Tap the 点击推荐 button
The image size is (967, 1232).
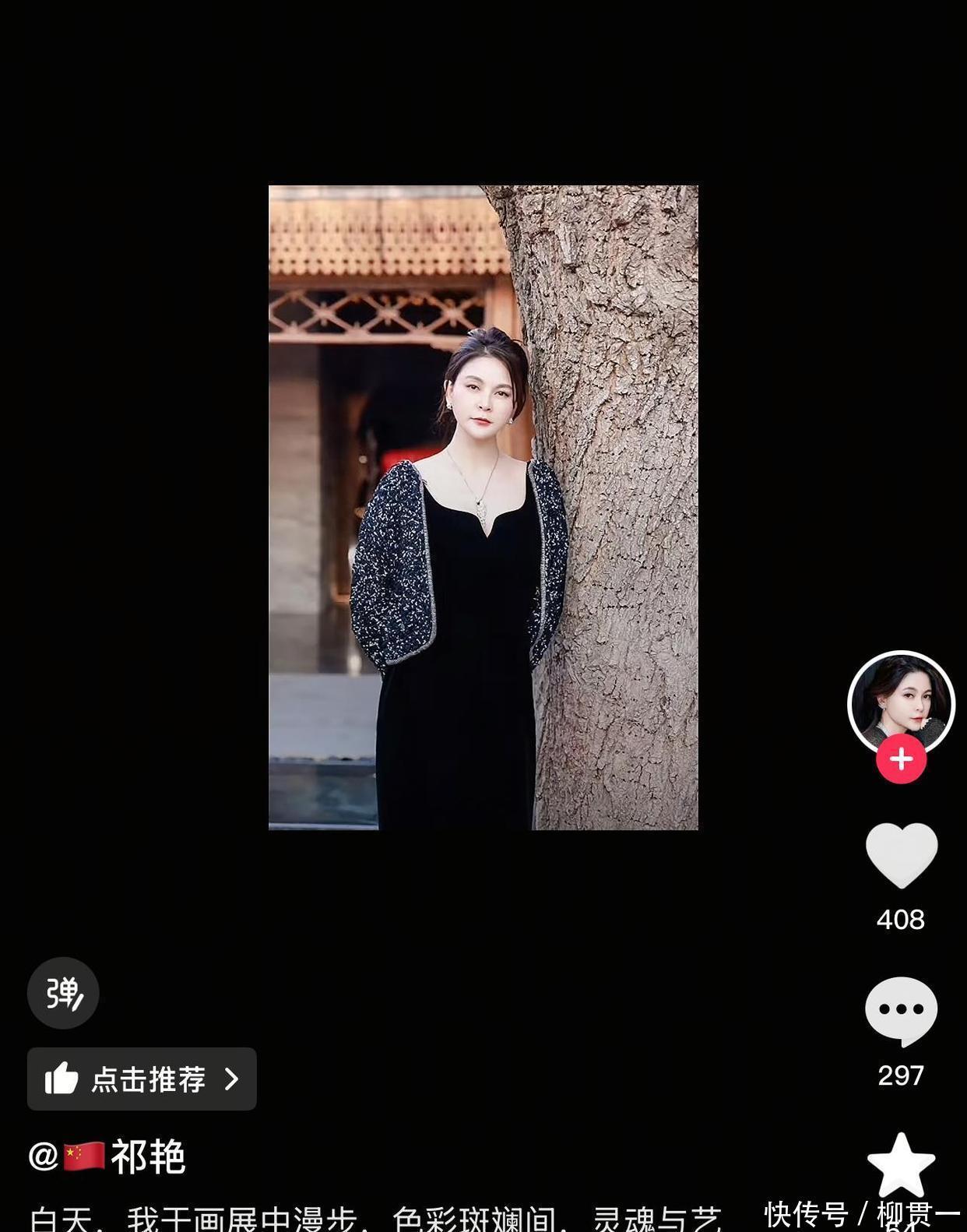(x=142, y=1079)
